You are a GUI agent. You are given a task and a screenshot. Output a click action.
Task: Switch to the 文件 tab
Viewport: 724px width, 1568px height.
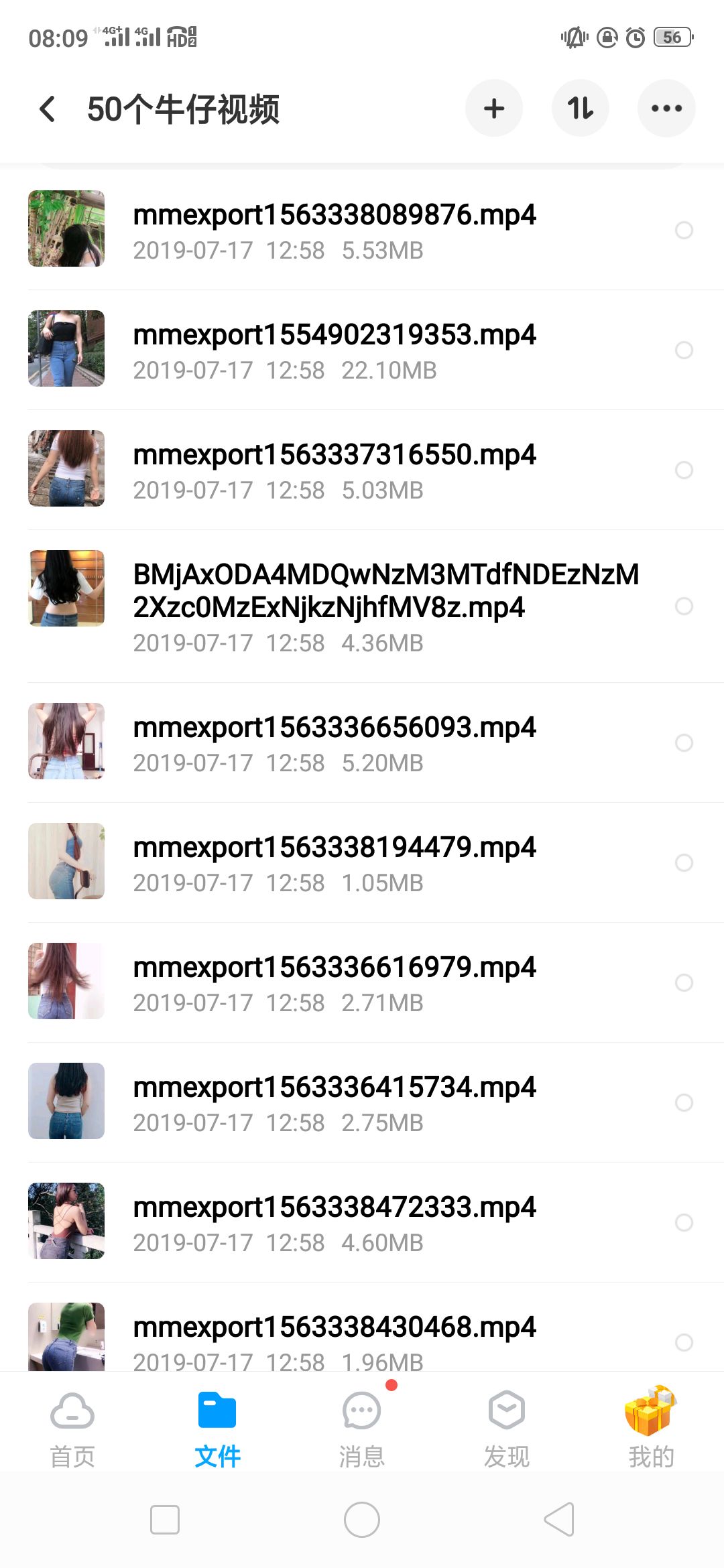coord(217,1429)
